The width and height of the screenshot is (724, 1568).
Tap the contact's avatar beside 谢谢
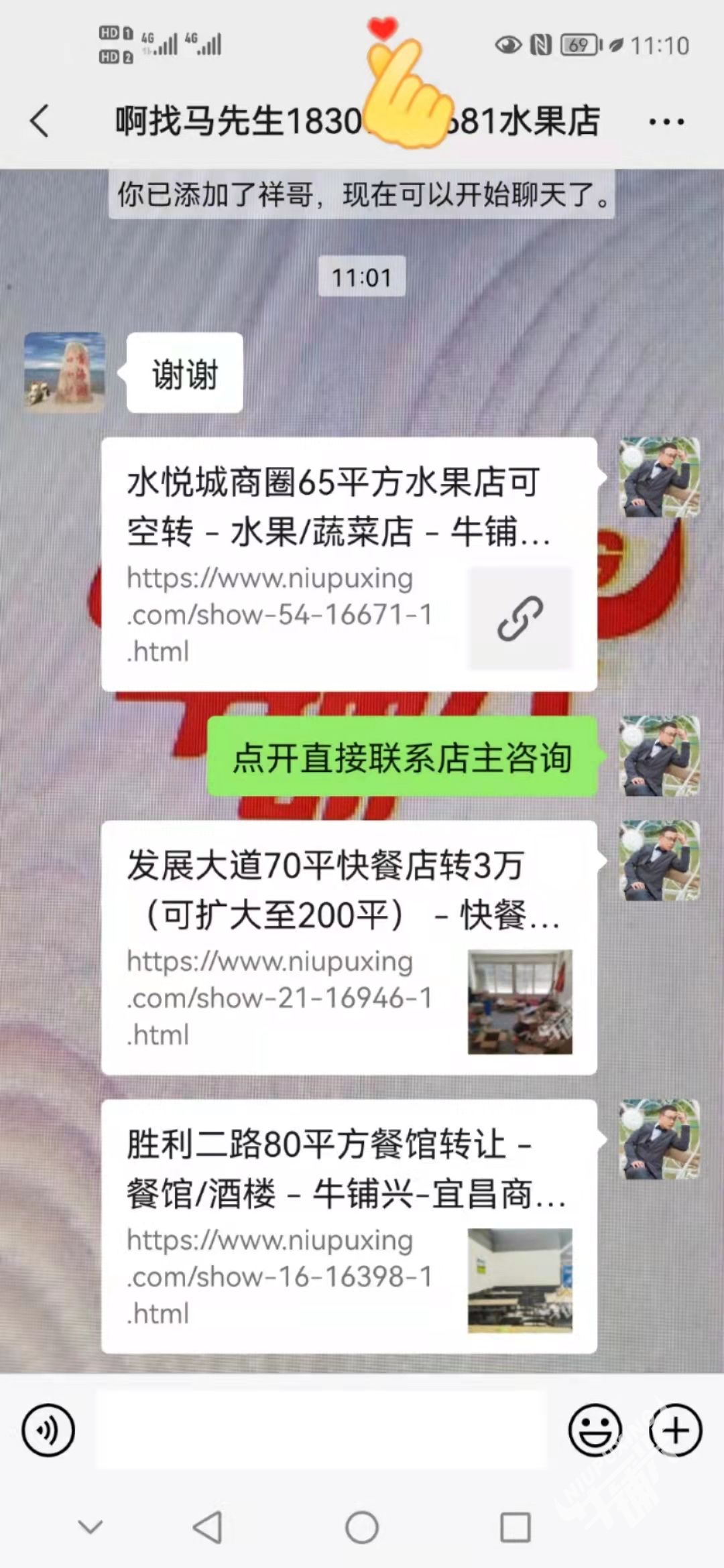(x=64, y=371)
